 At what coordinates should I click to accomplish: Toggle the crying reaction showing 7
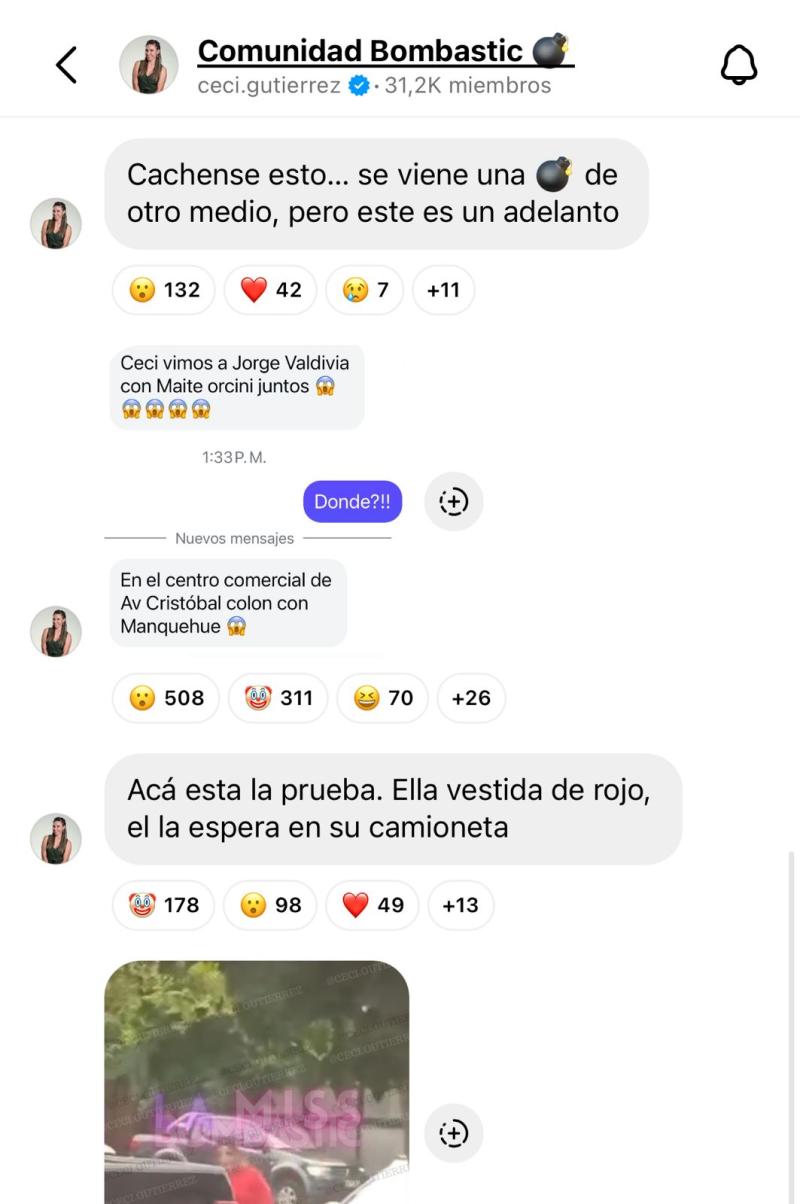364,290
